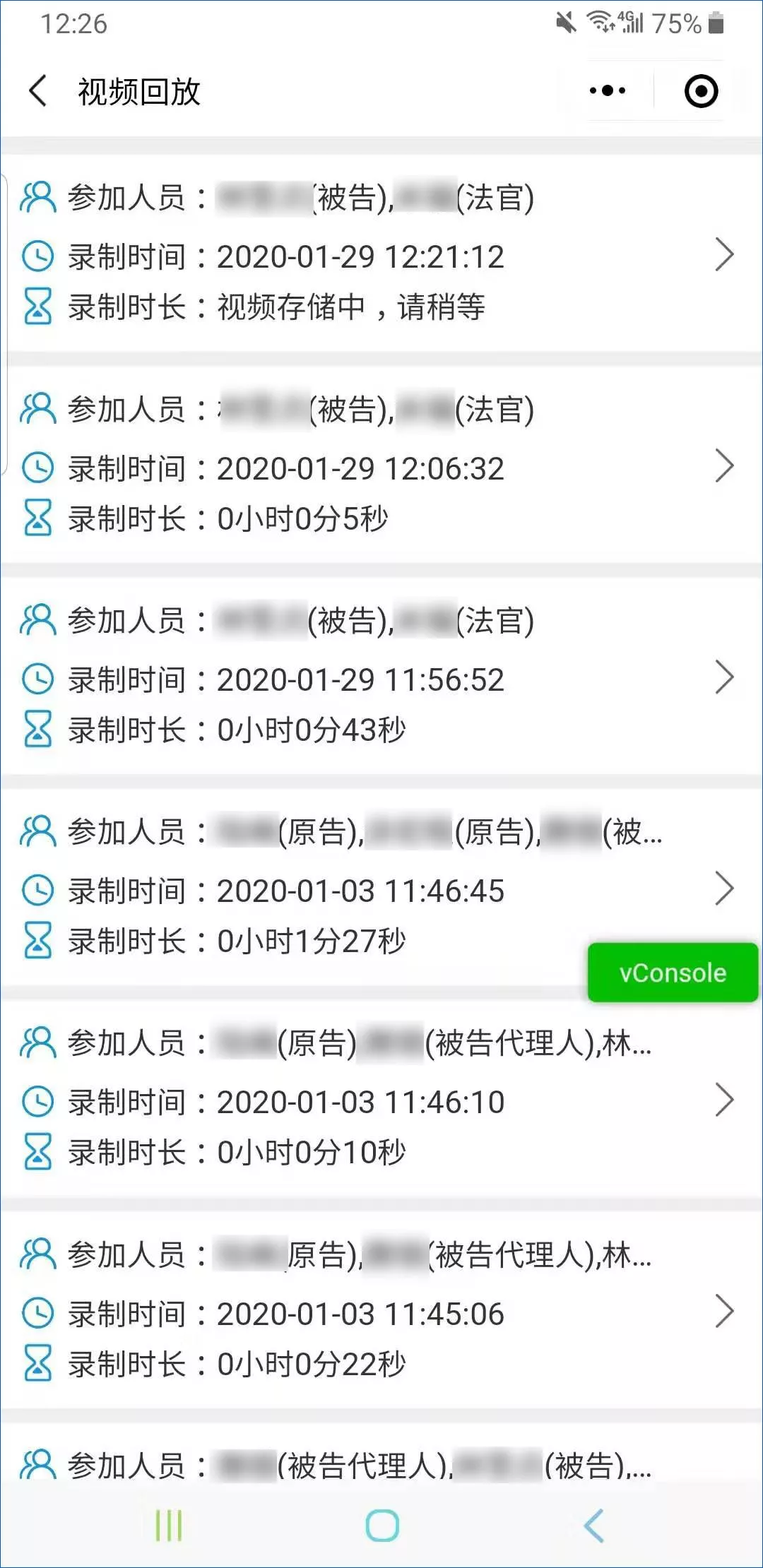Open the green vConsole button

pyautogui.click(x=673, y=973)
